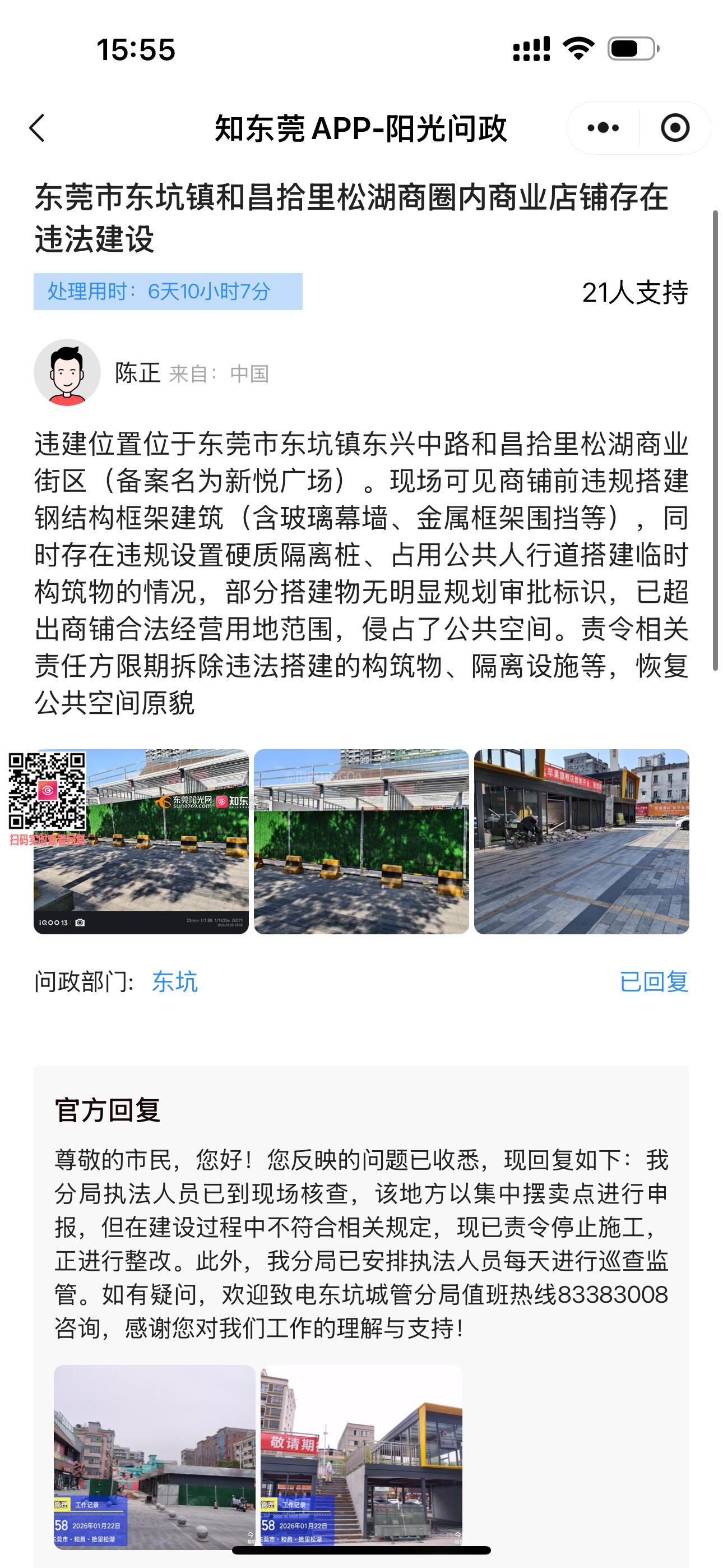The width and height of the screenshot is (723, 1568).
Task: Enlarge the second green fence photo
Action: click(361, 841)
